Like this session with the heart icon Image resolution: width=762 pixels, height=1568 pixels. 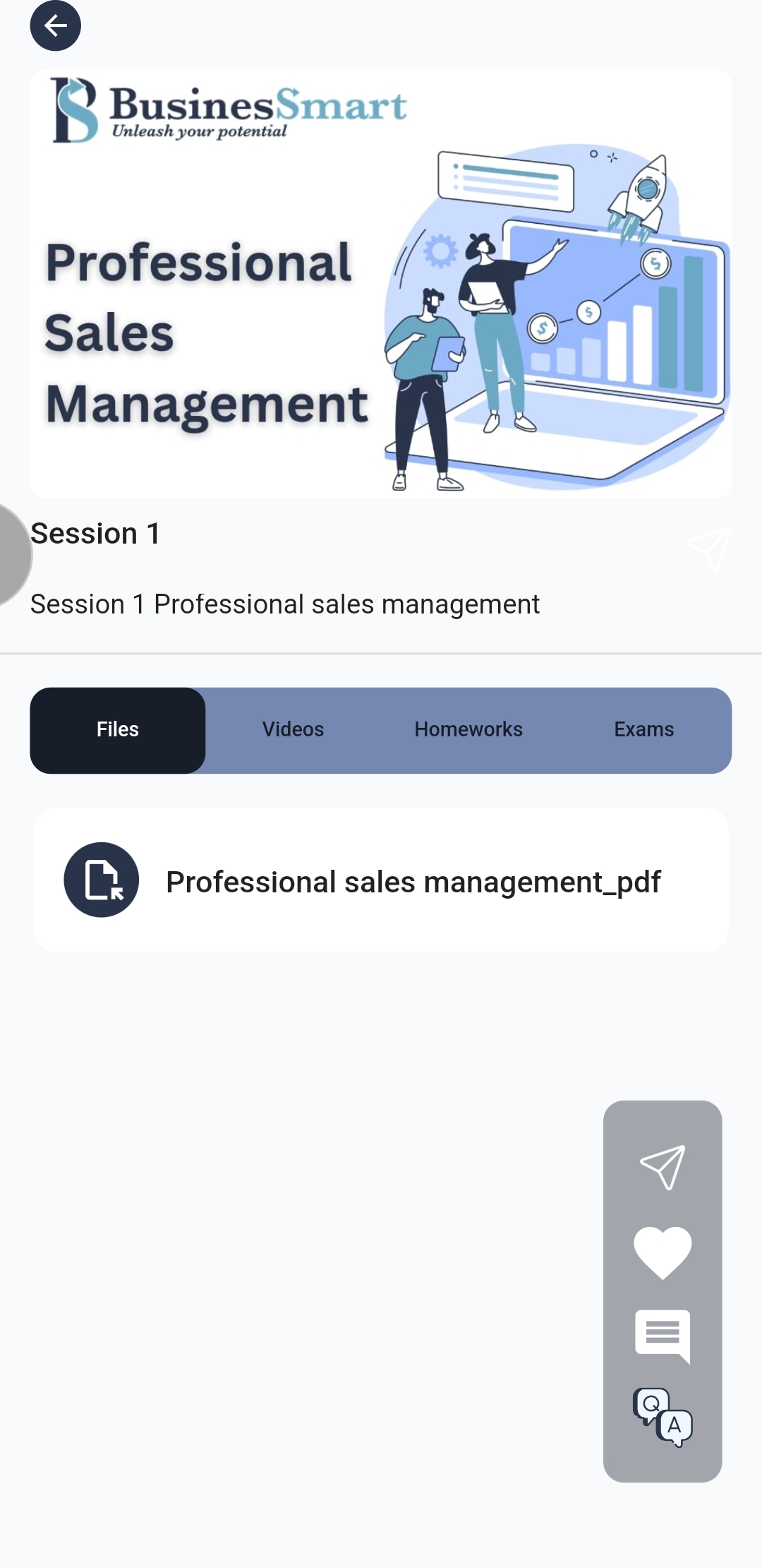tap(663, 1252)
